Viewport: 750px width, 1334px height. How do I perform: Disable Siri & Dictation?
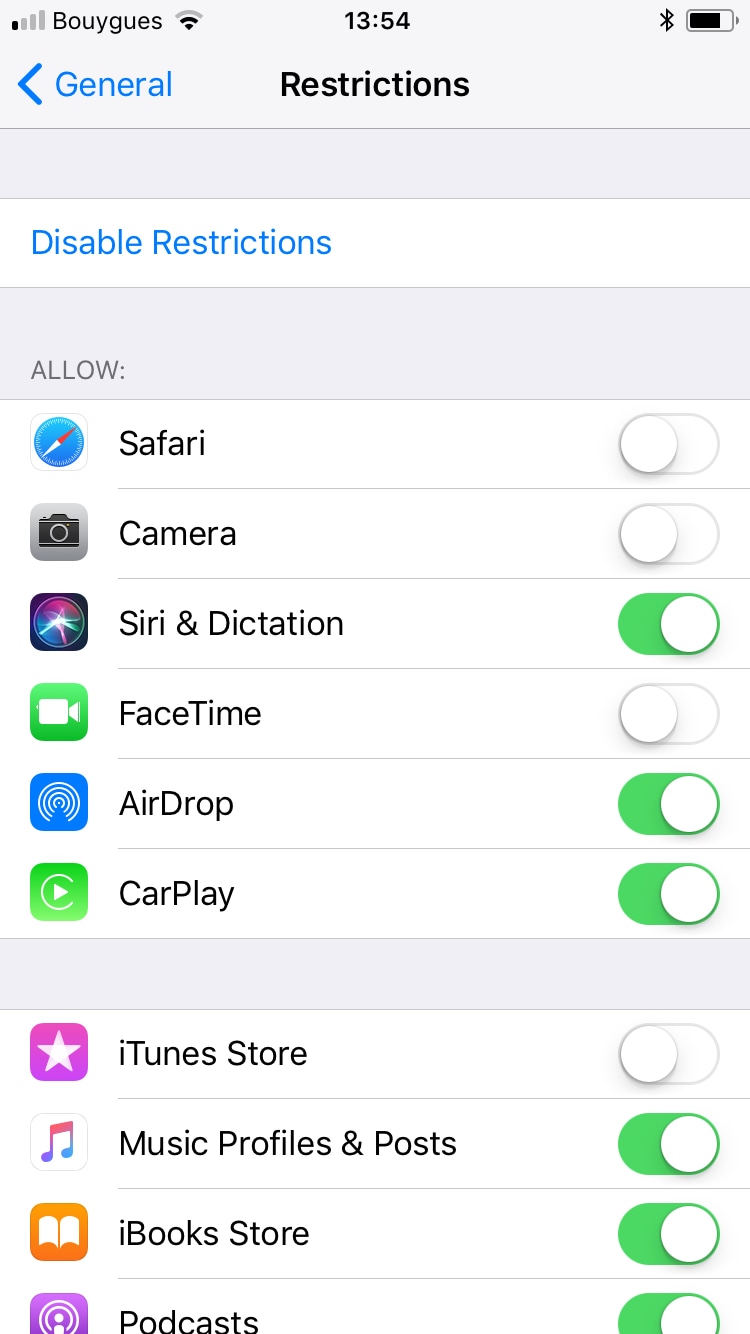(668, 623)
